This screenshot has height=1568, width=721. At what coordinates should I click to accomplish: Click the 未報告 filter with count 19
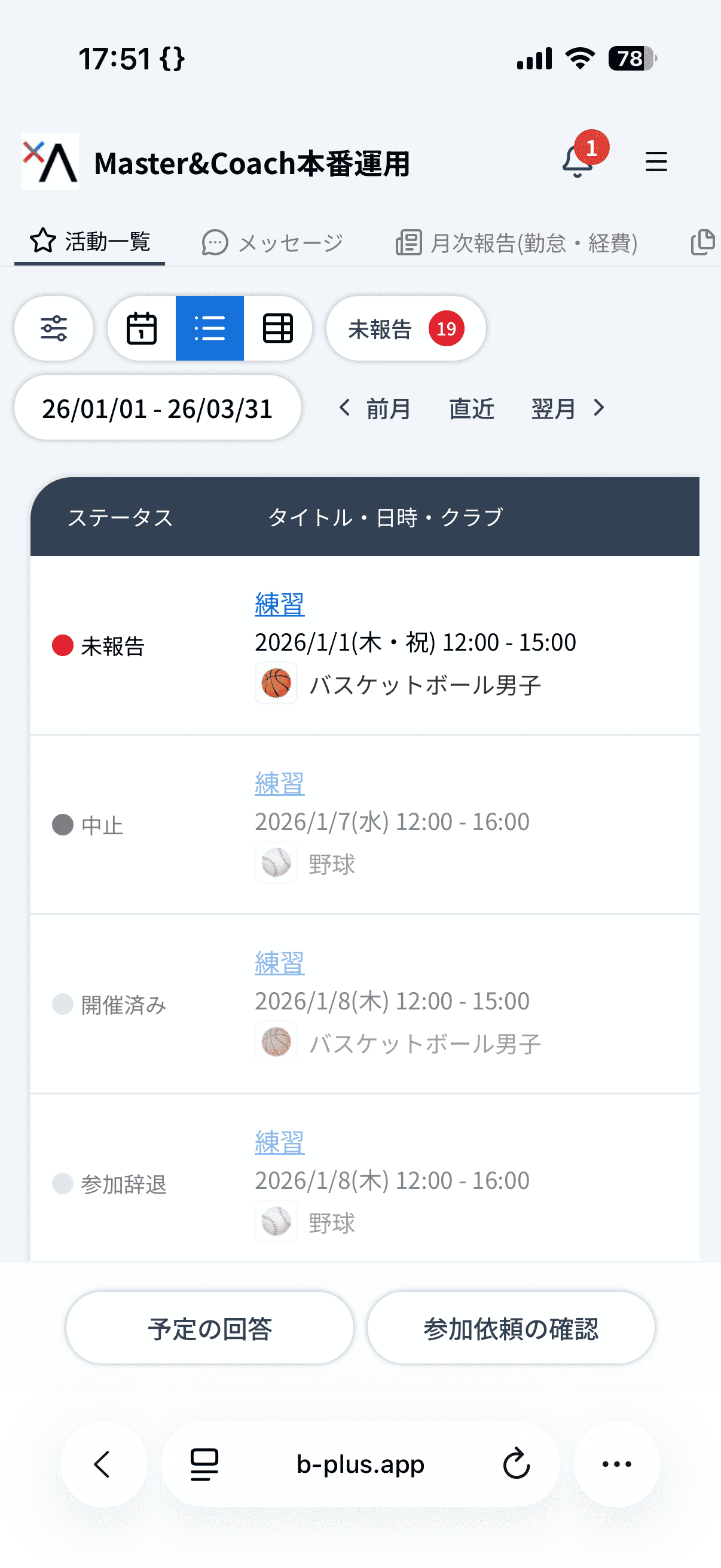click(x=405, y=329)
